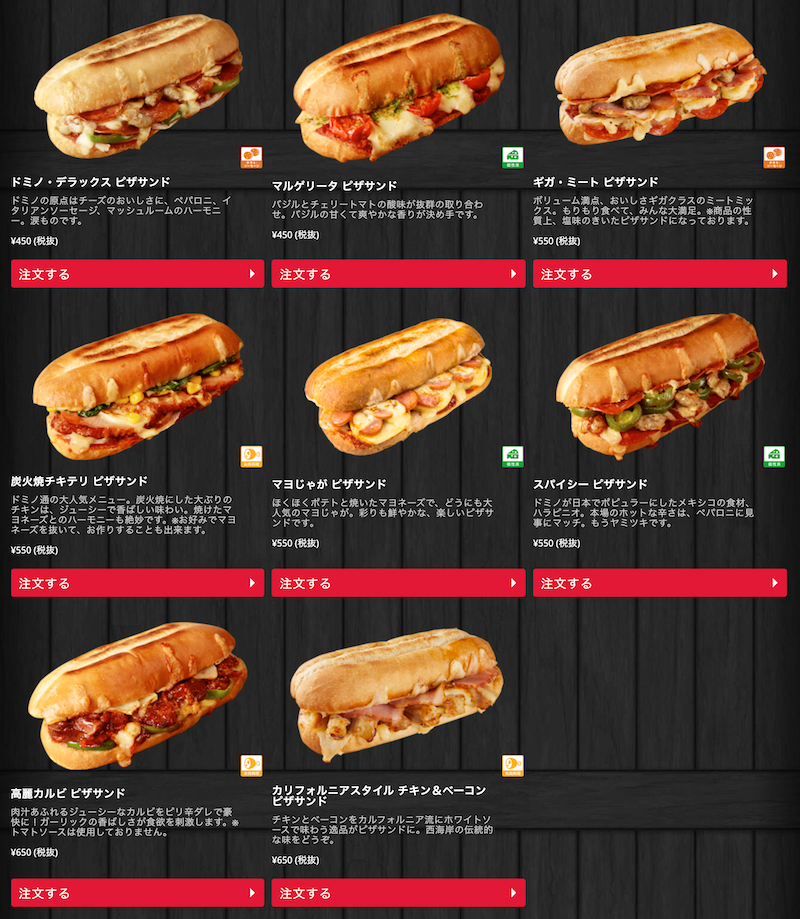Select the Domino Deluxe product title

[84, 182]
